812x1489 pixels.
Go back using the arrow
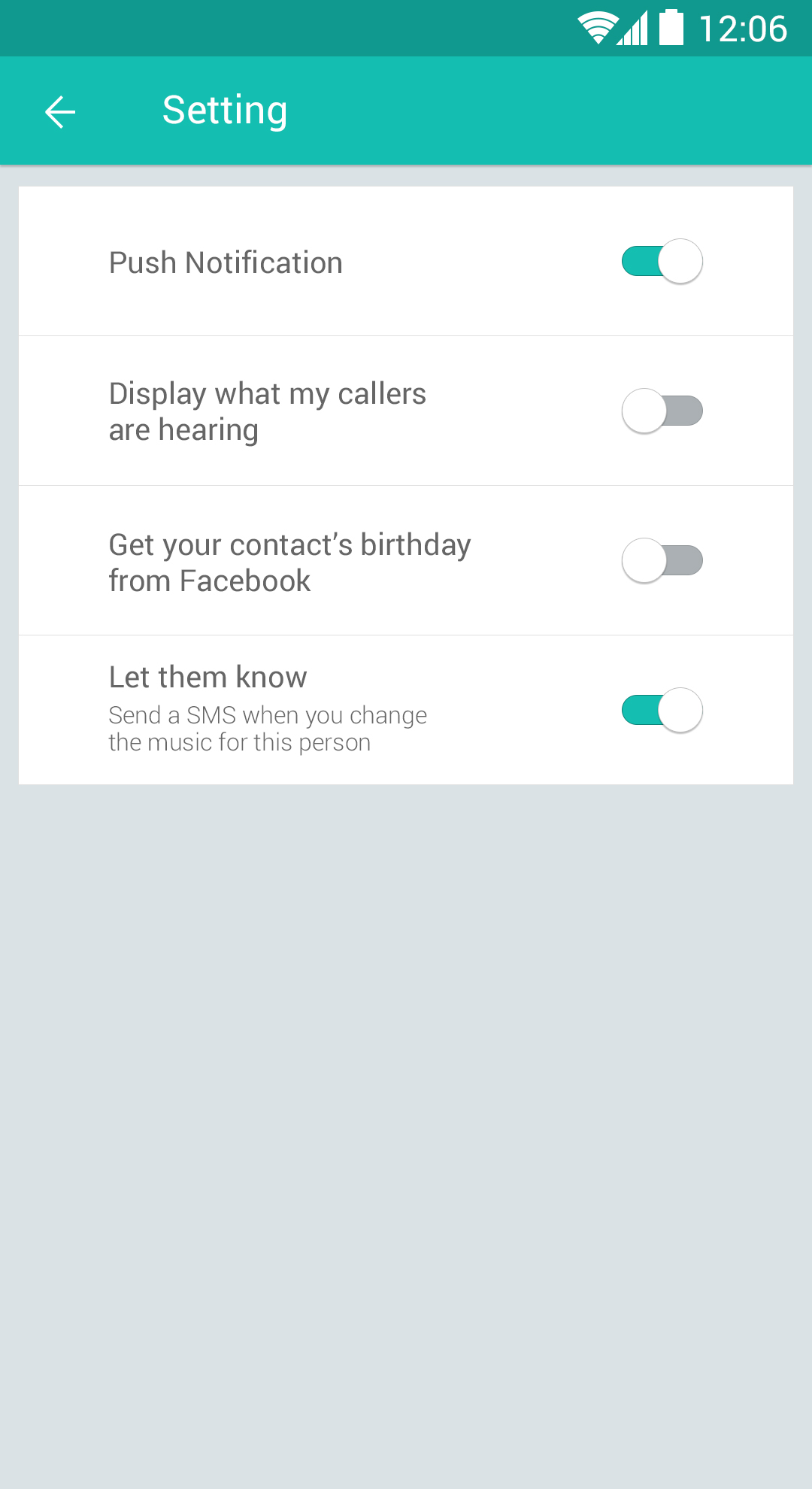60,112
